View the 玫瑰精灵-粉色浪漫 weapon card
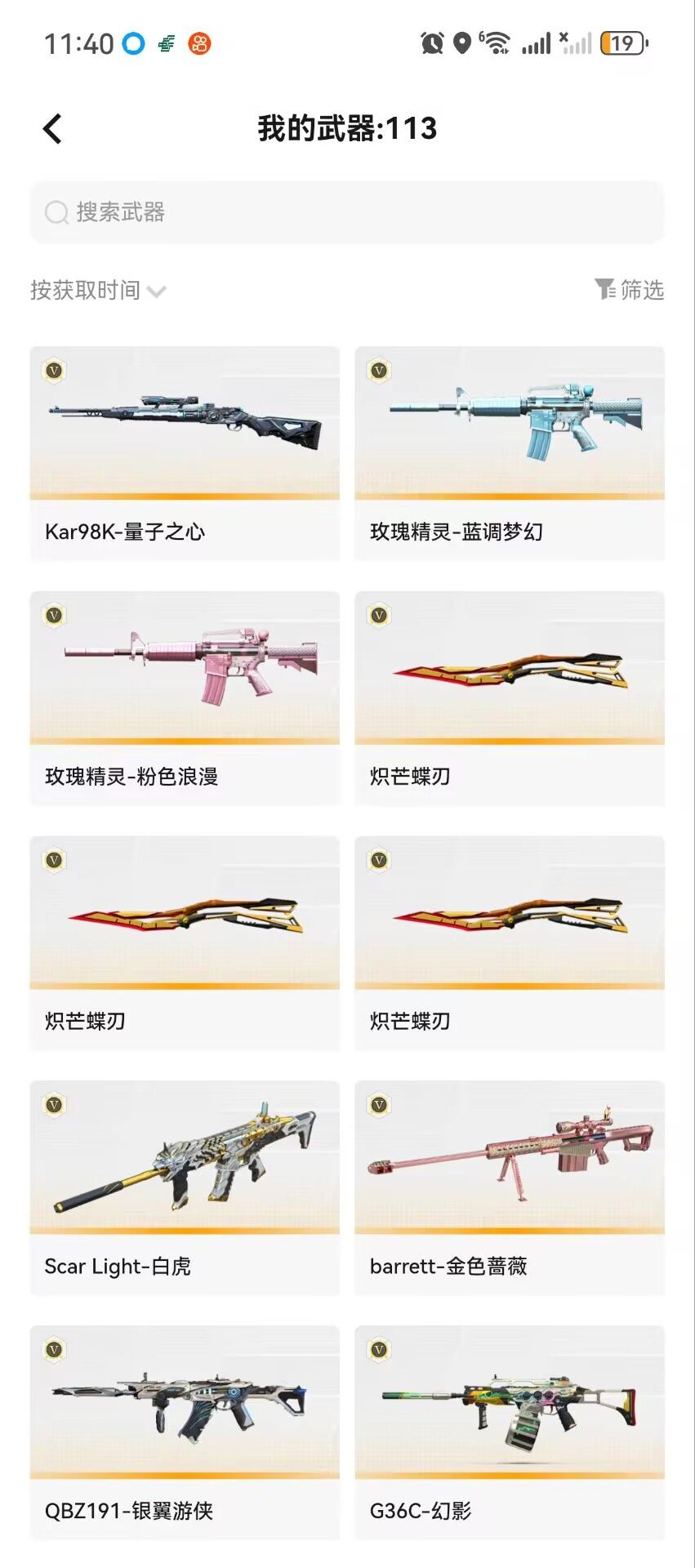The image size is (695, 1568). pos(185,698)
